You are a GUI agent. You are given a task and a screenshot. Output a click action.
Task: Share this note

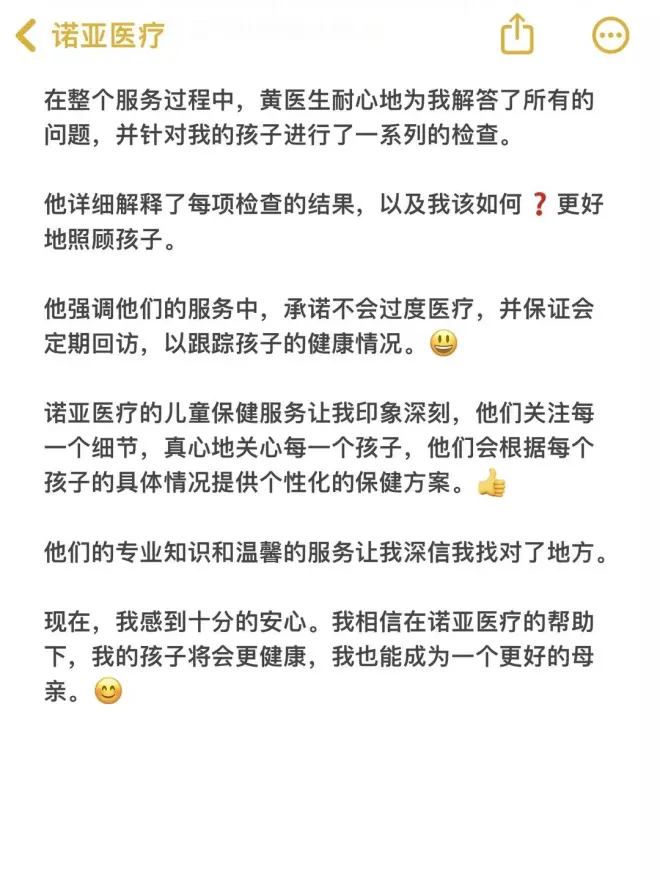point(517,36)
